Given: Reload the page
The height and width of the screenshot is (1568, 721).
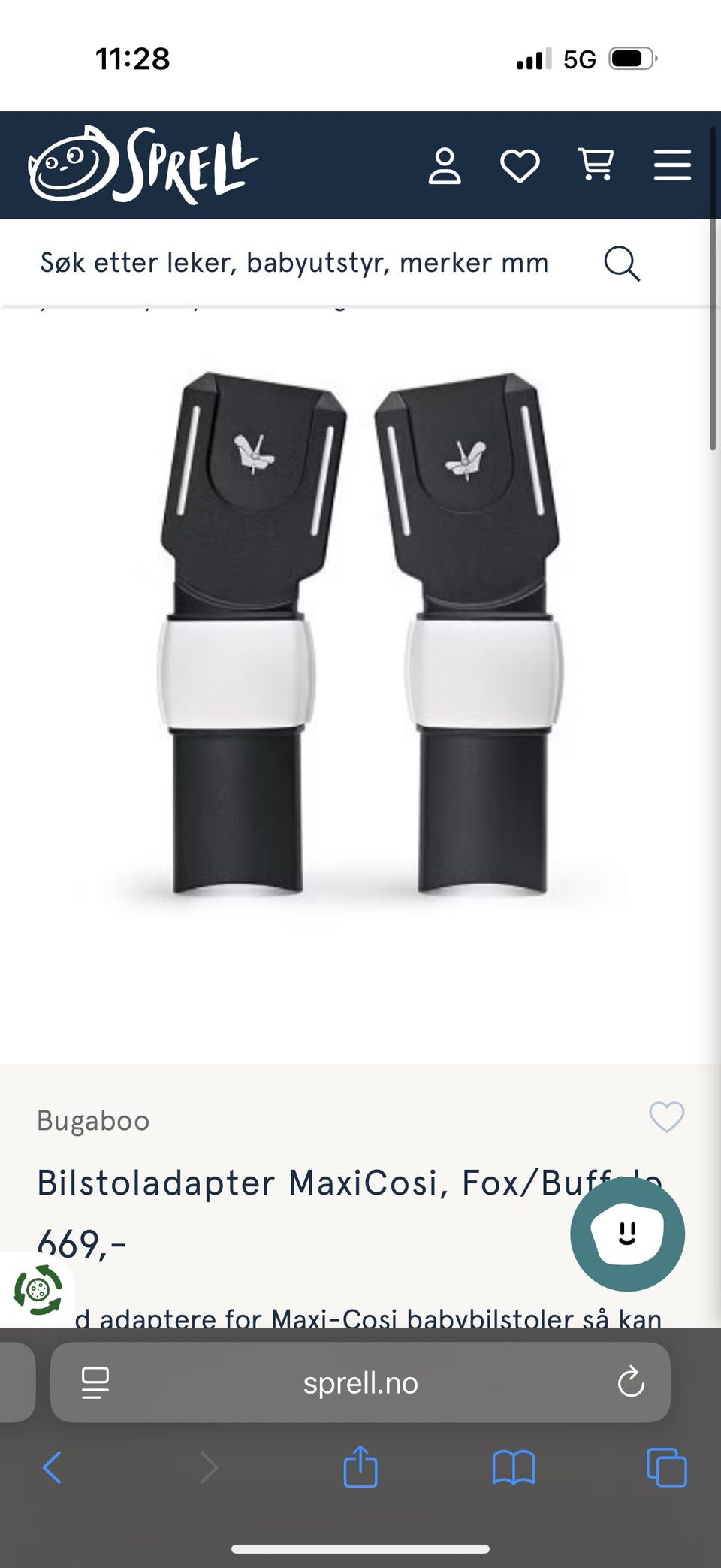Looking at the screenshot, I should (x=630, y=1383).
